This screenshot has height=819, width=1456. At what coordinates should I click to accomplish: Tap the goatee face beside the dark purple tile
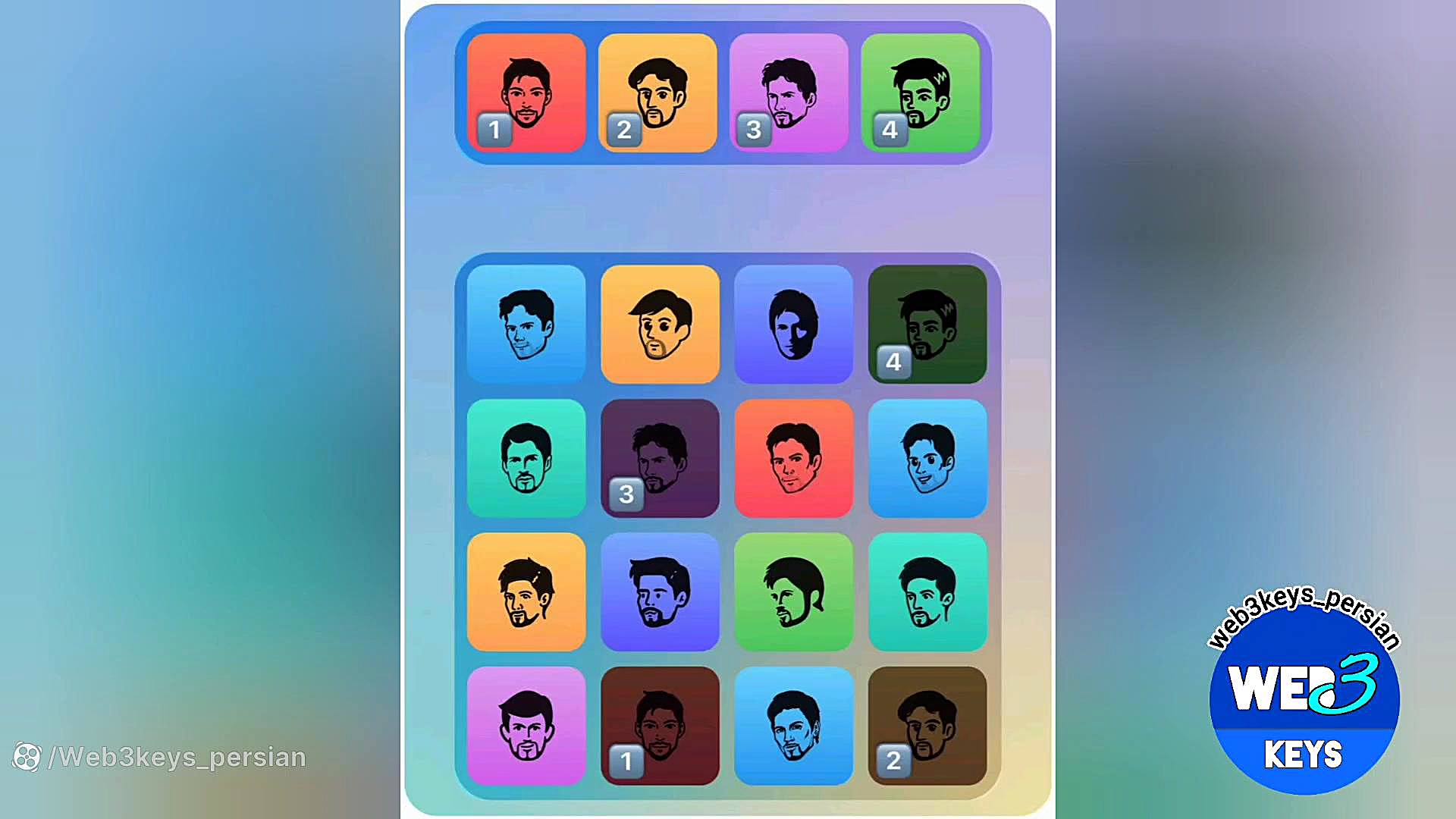pos(526,459)
